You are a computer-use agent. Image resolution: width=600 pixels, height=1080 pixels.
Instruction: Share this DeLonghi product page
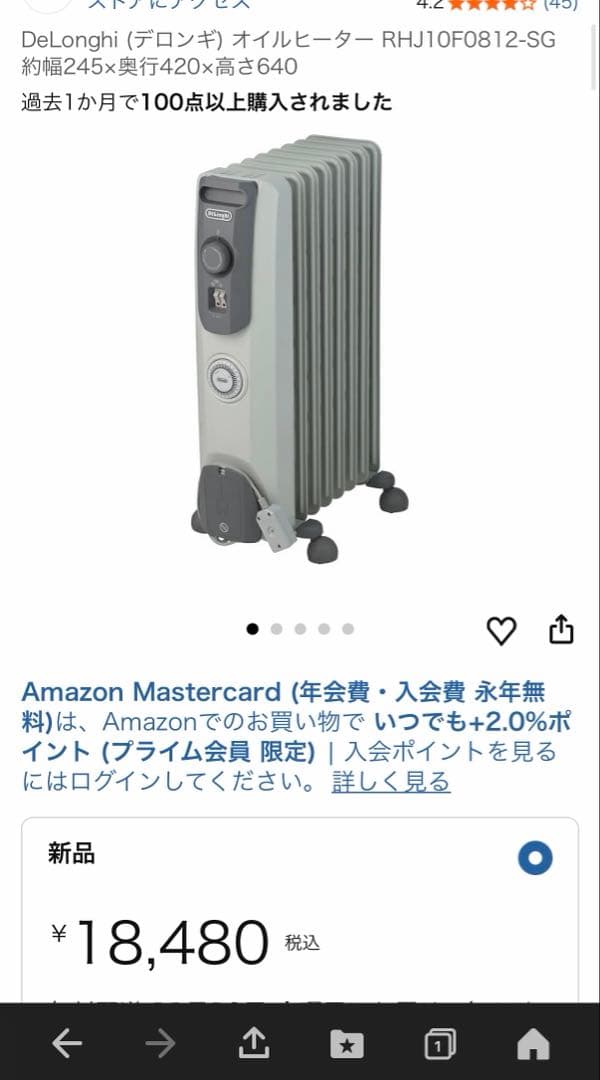tap(562, 629)
